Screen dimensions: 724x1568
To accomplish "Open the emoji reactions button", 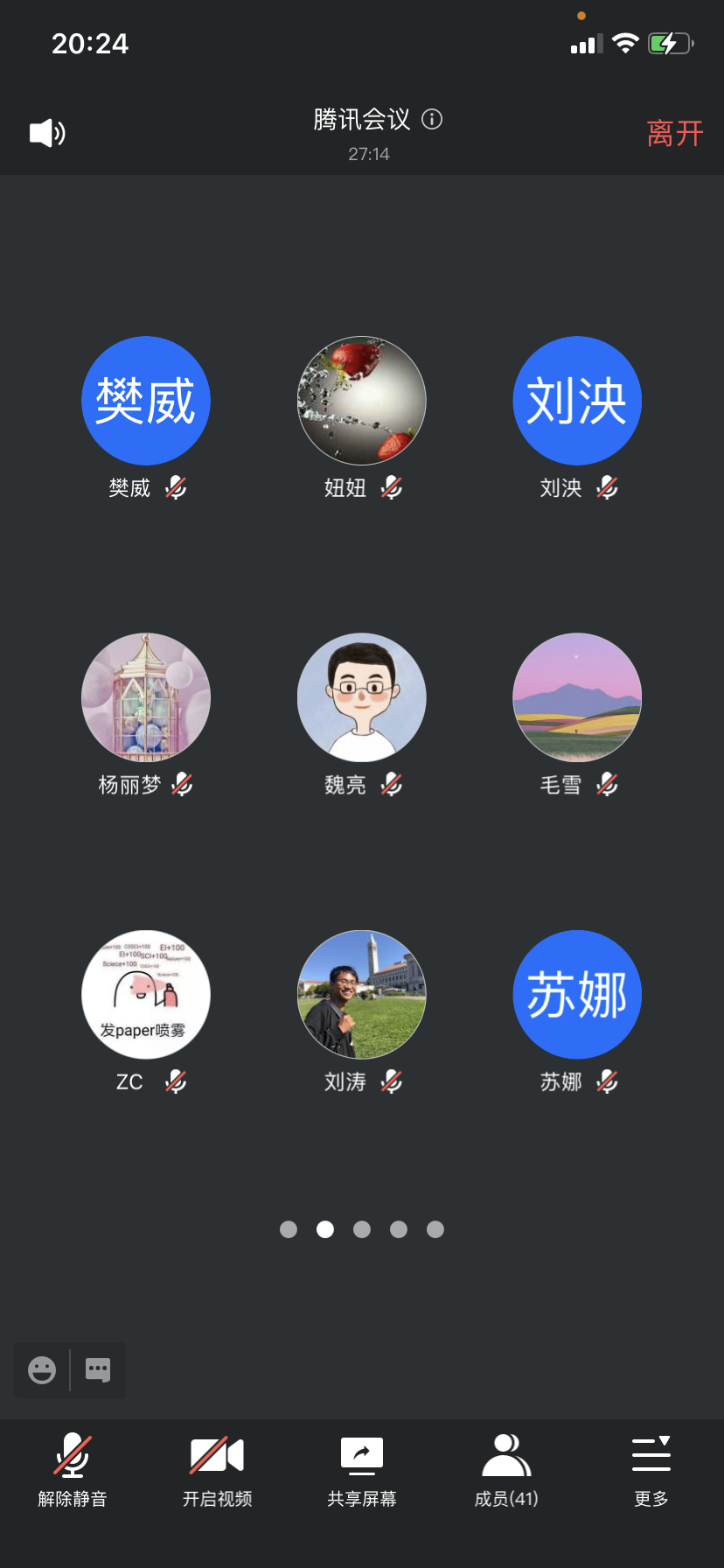I will (42, 1369).
